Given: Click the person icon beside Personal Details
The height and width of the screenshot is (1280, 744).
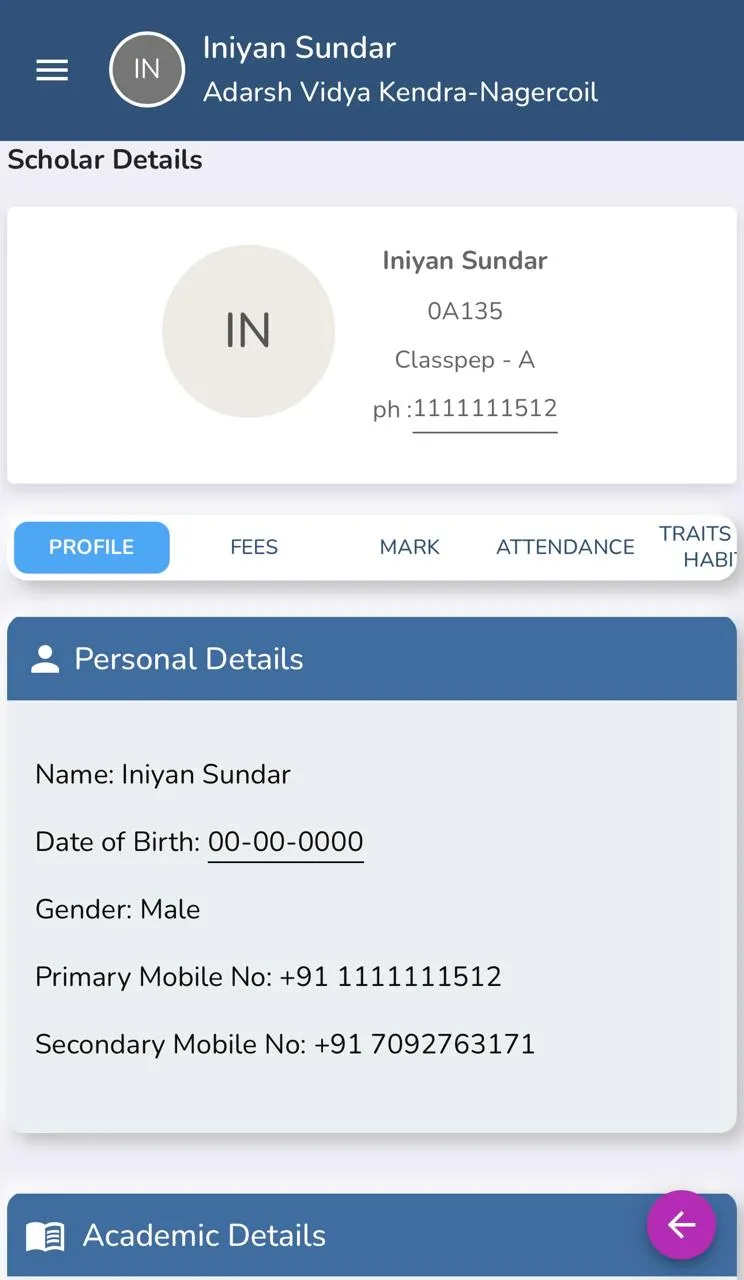Looking at the screenshot, I should pyautogui.click(x=45, y=658).
